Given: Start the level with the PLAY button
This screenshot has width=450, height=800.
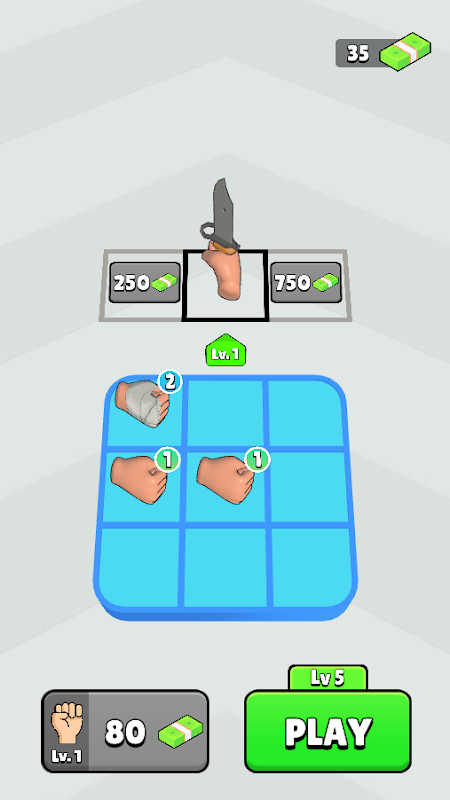Looking at the screenshot, I should tap(328, 731).
